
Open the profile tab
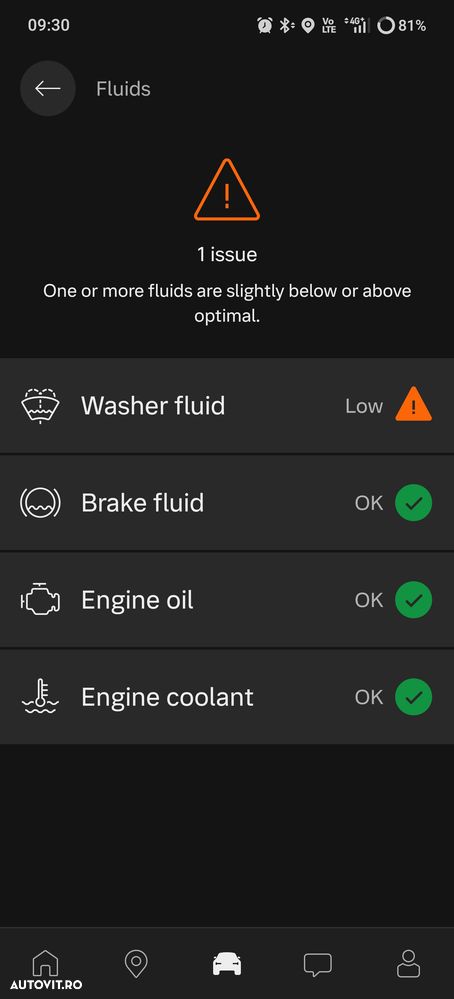tap(408, 963)
